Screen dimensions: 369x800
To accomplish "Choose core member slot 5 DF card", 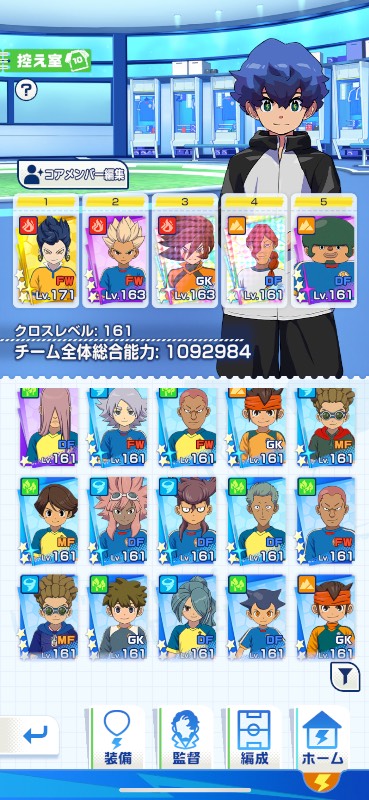I will (x=324, y=250).
